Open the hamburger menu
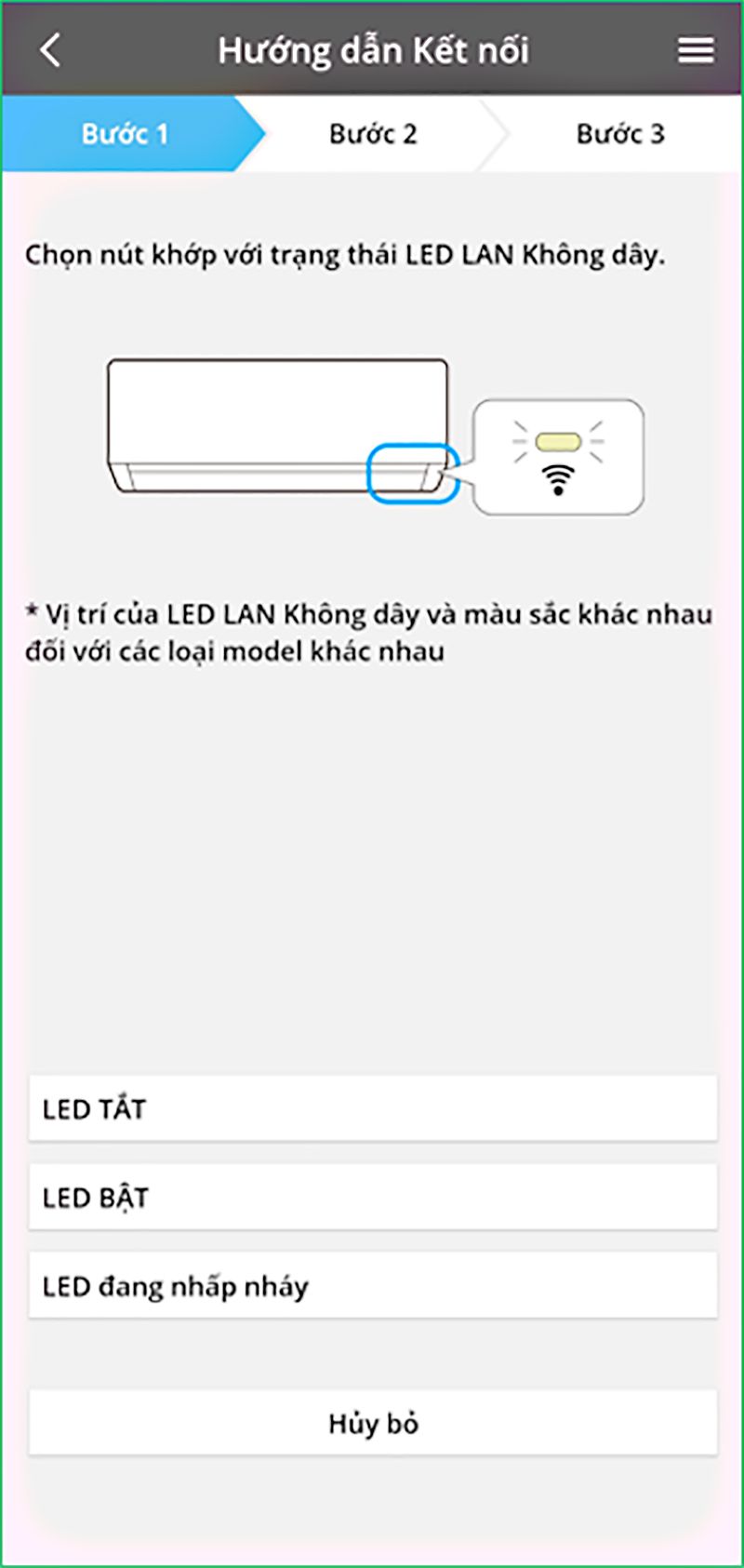 696,50
